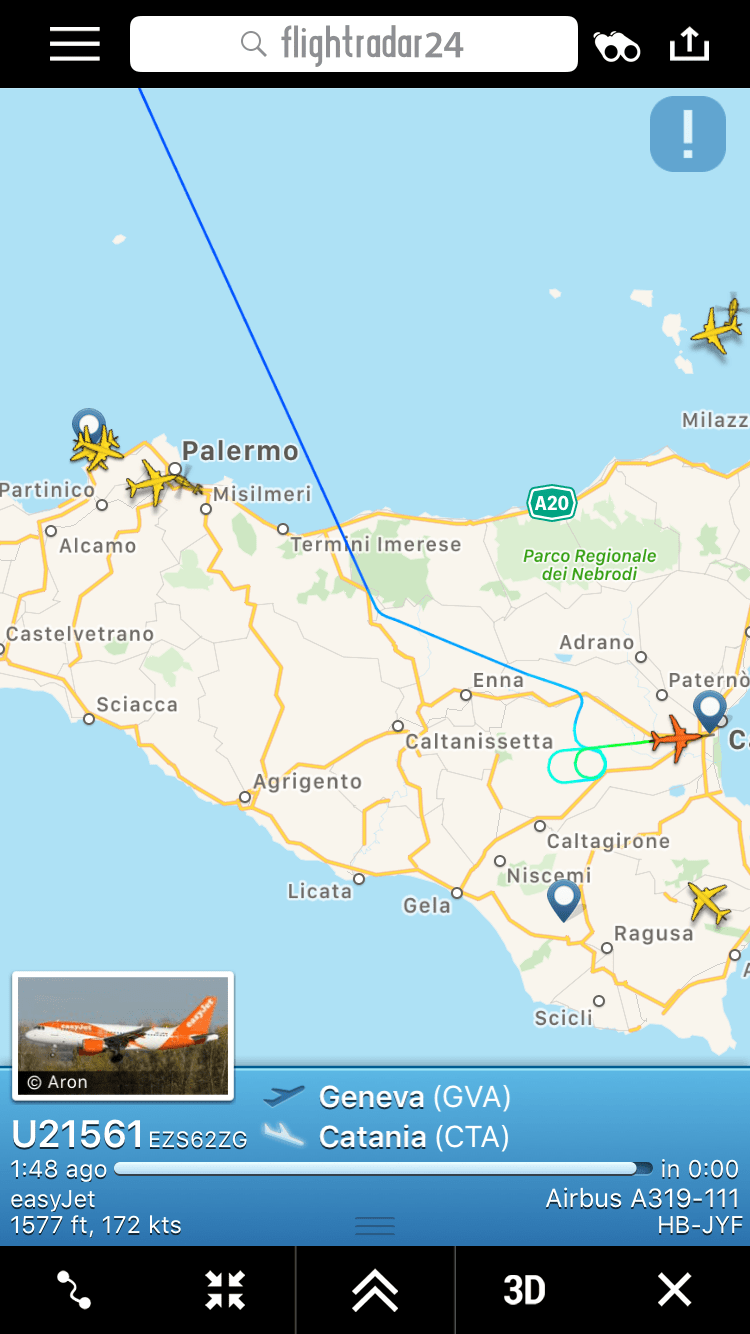Expand the flight details panel
This screenshot has height=1334, width=750.
[375, 1291]
